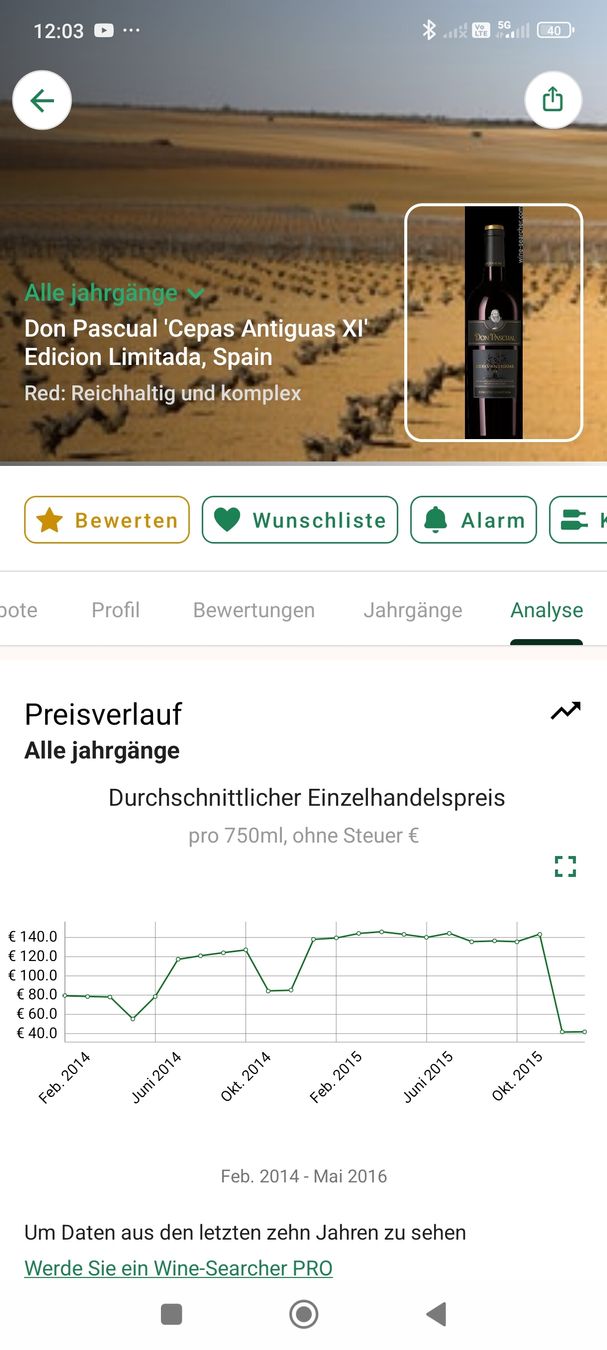The width and height of the screenshot is (607, 1350).
Task: Share this wine page
Action: point(553,100)
